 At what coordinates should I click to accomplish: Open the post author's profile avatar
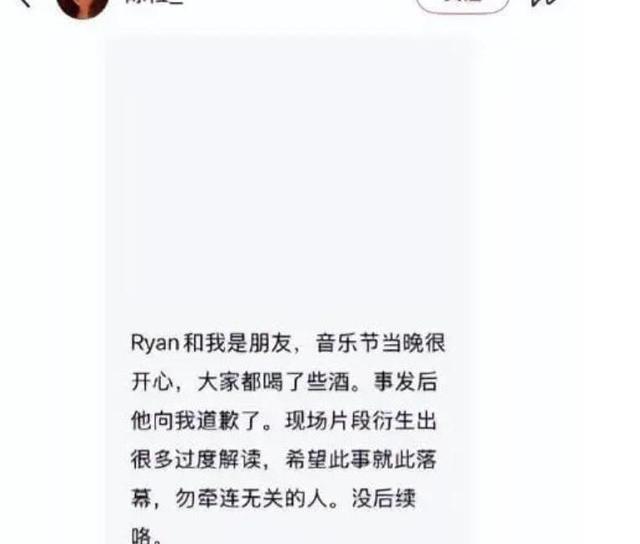click(83, 7)
